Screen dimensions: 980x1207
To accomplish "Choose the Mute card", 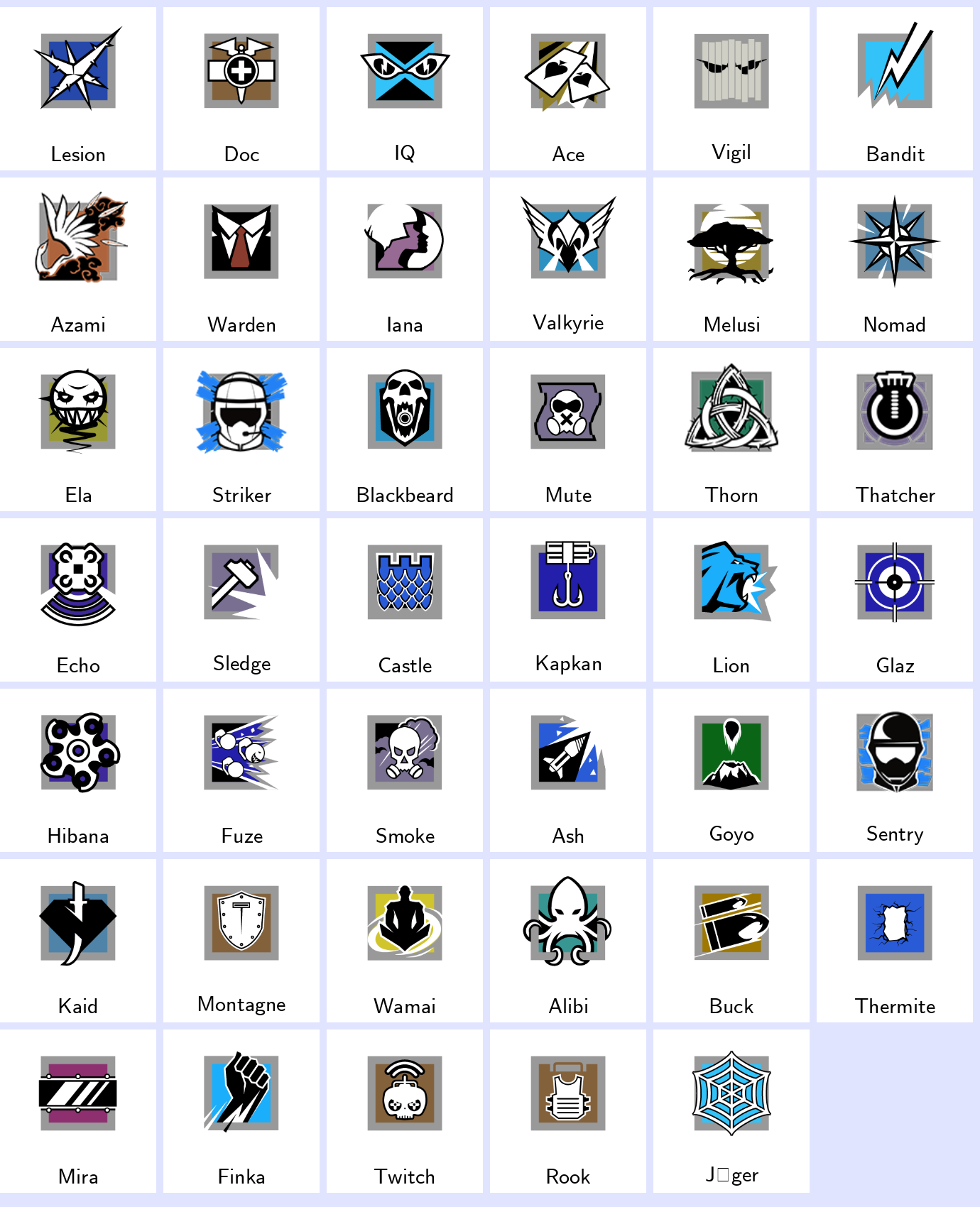I will click(568, 430).
